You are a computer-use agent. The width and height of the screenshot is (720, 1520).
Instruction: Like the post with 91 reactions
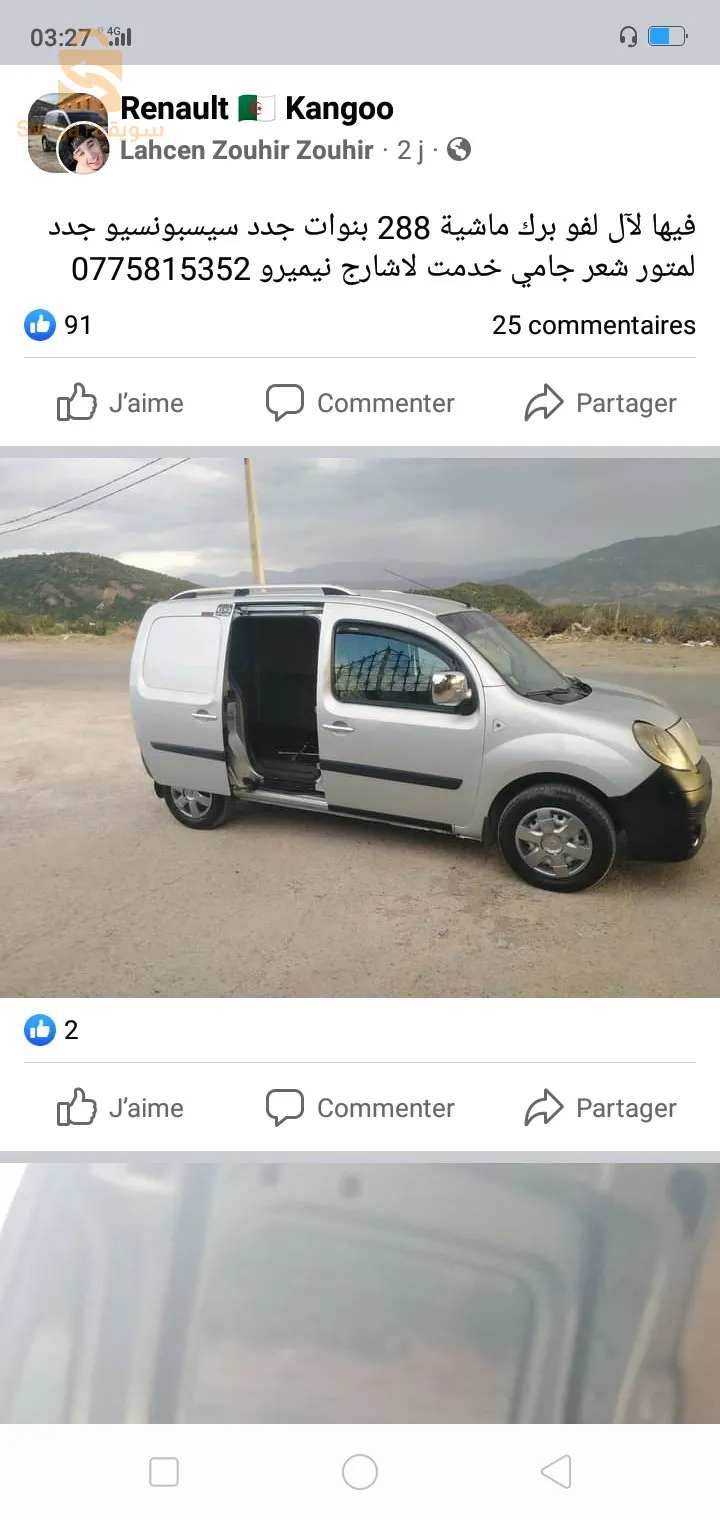click(120, 403)
